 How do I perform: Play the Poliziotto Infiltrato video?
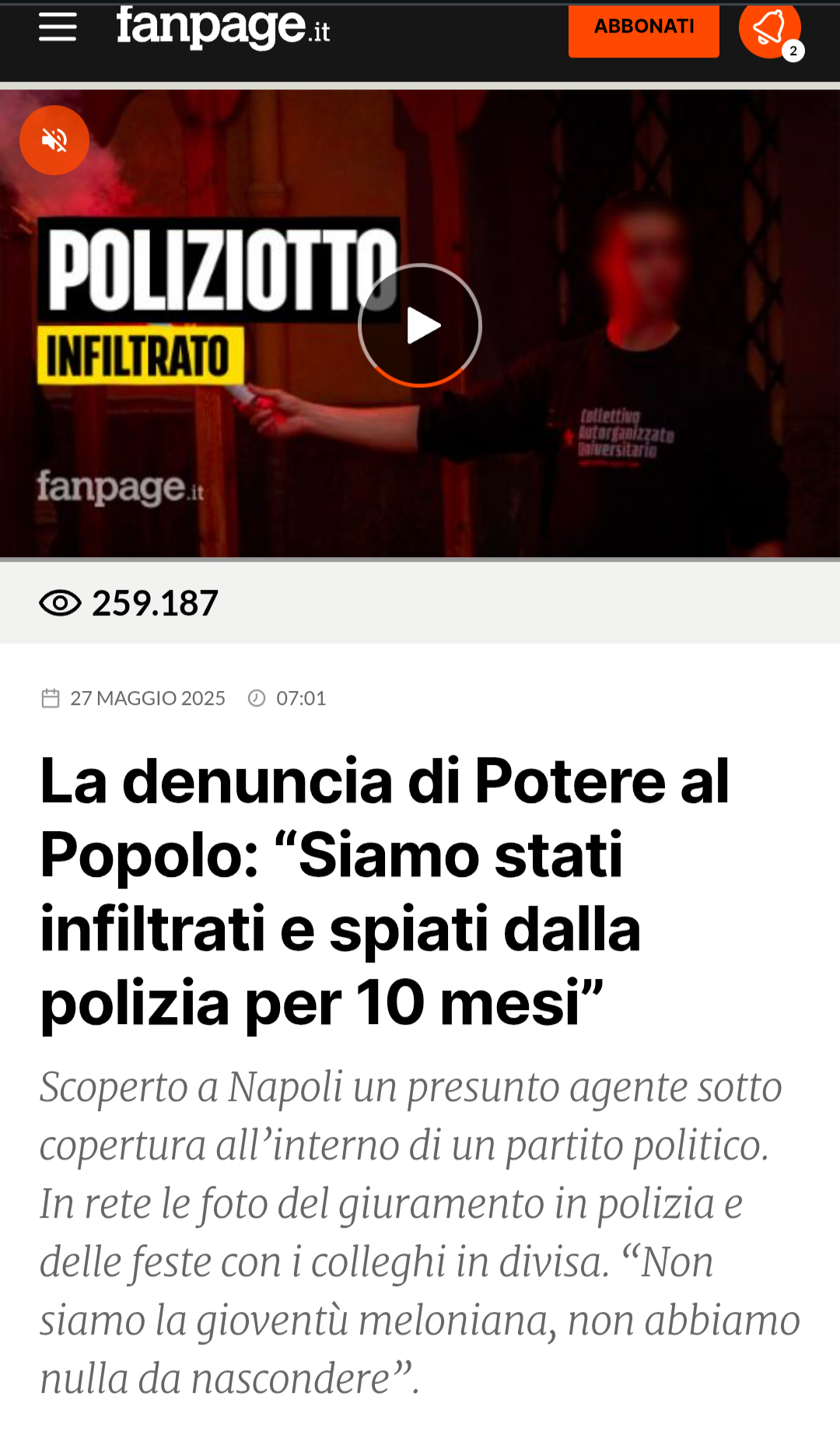pyautogui.click(x=420, y=325)
